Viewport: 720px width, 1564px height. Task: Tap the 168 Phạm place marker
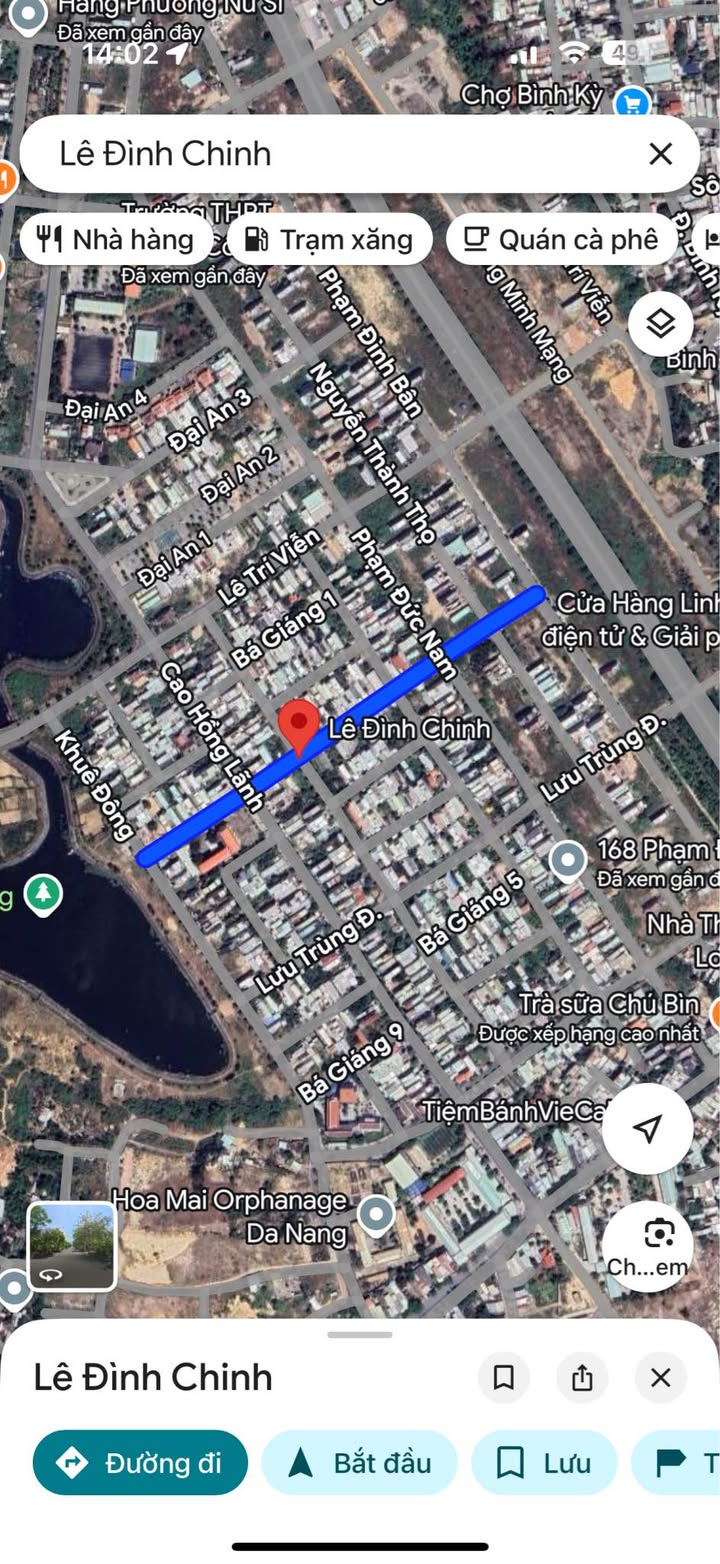pos(568,861)
